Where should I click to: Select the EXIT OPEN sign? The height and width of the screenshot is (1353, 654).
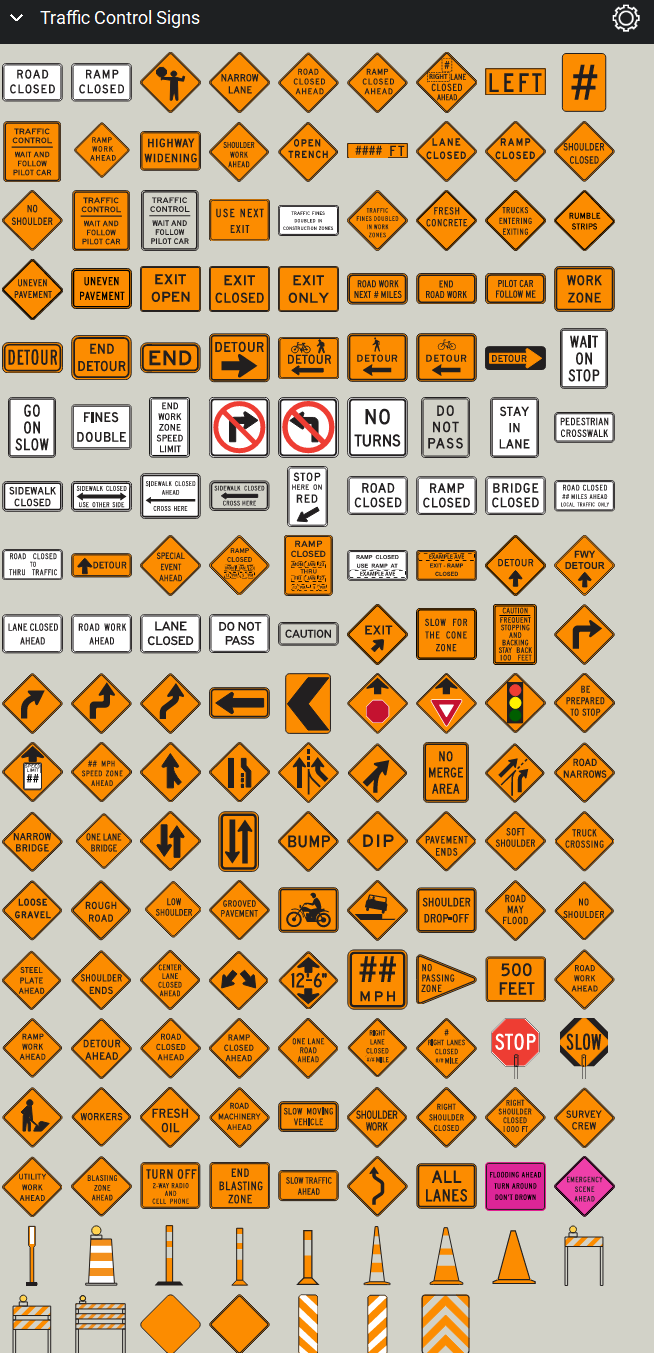click(170, 289)
